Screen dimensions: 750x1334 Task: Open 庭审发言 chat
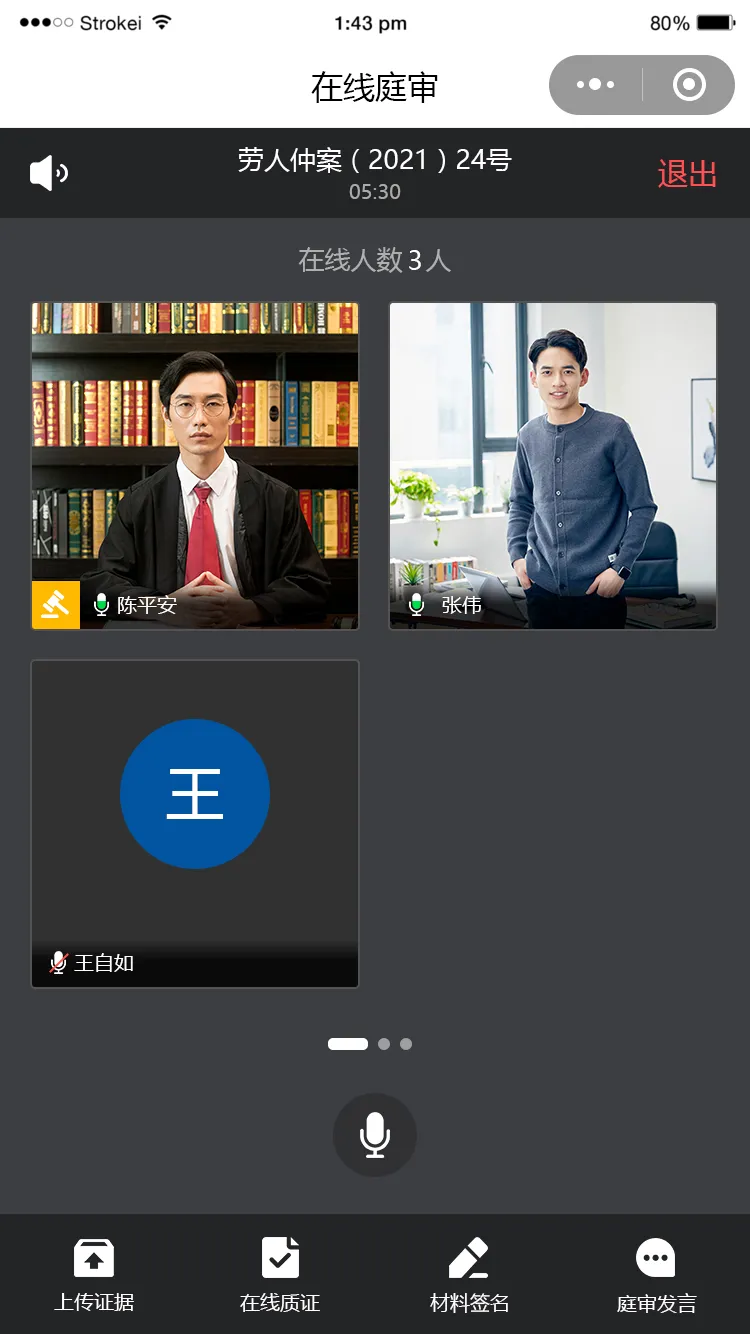click(656, 1274)
